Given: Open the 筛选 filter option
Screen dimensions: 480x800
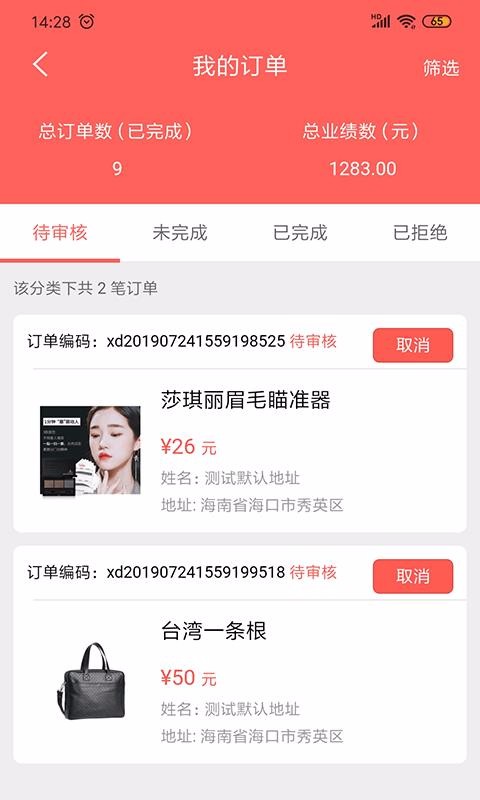Looking at the screenshot, I should [441, 68].
